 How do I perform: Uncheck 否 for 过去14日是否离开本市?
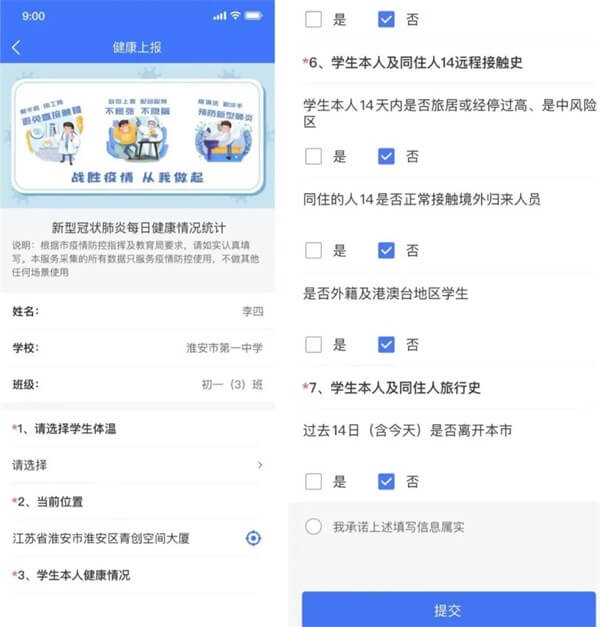point(387,481)
